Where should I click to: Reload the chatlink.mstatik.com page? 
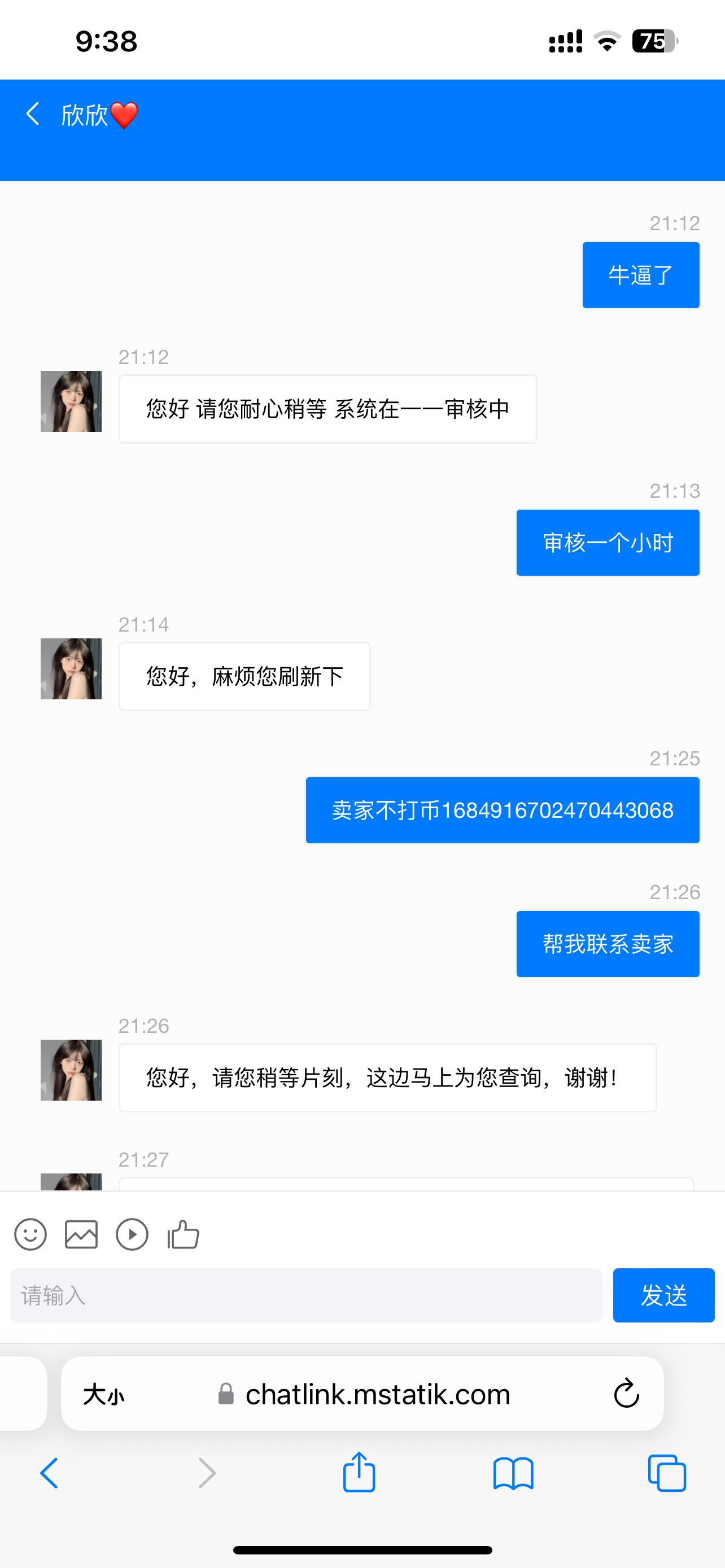(x=626, y=1394)
